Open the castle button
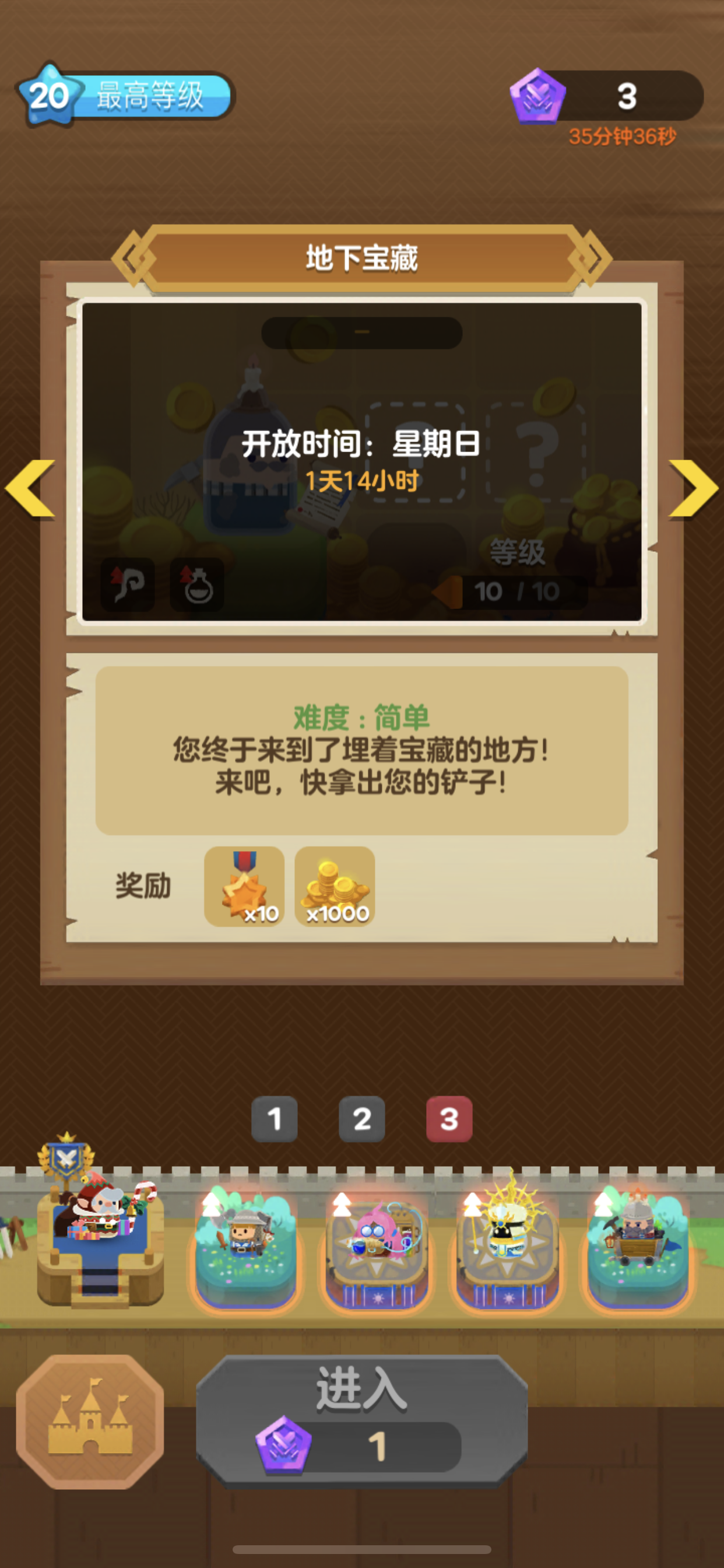The height and width of the screenshot is (1568, 724). coord(90,1422)
